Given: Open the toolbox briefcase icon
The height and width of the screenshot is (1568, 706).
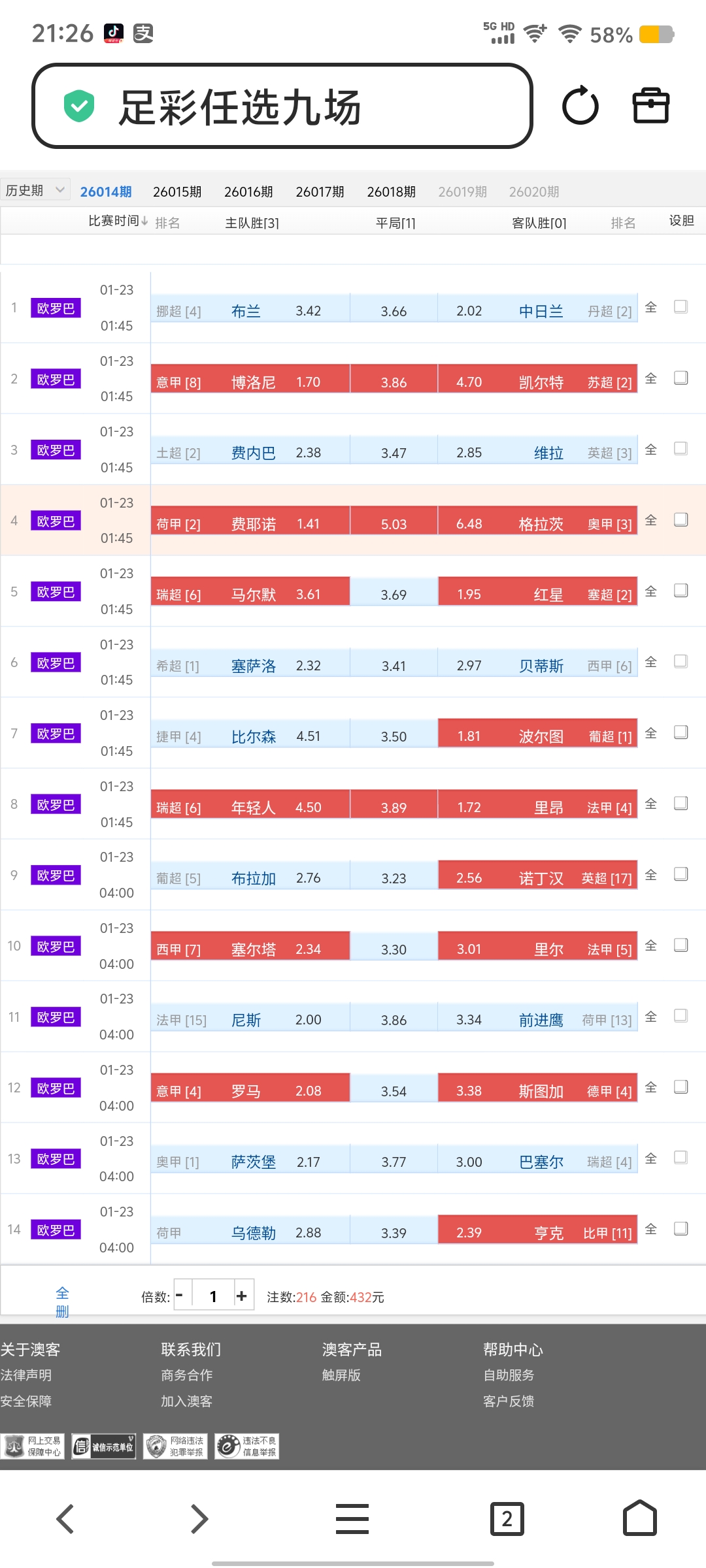Looking at the screenshot, I should 651,105.
